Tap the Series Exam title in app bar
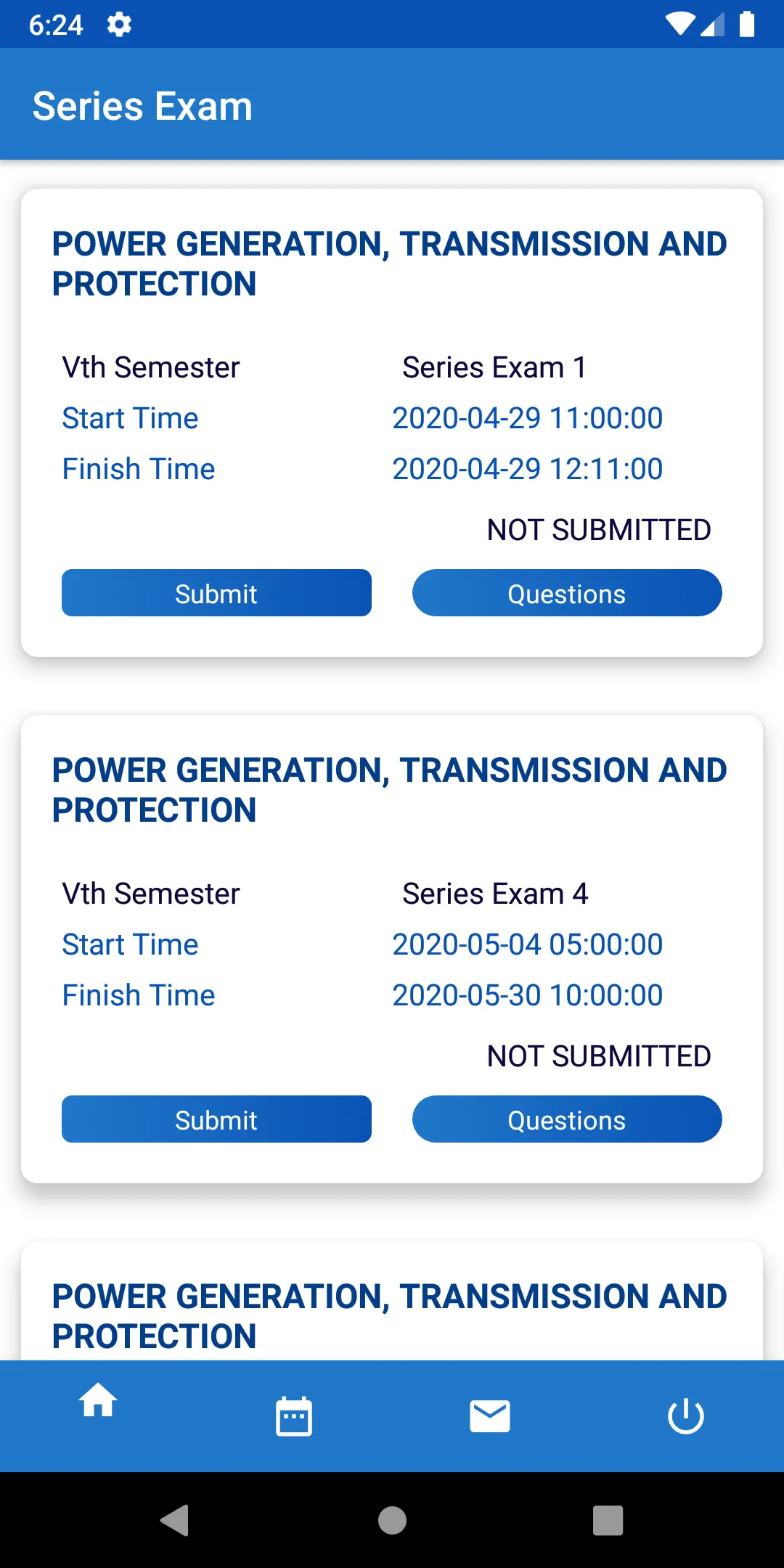This screenshot has height=1568, width=784. pyautogui.click(x=143, y=104)
